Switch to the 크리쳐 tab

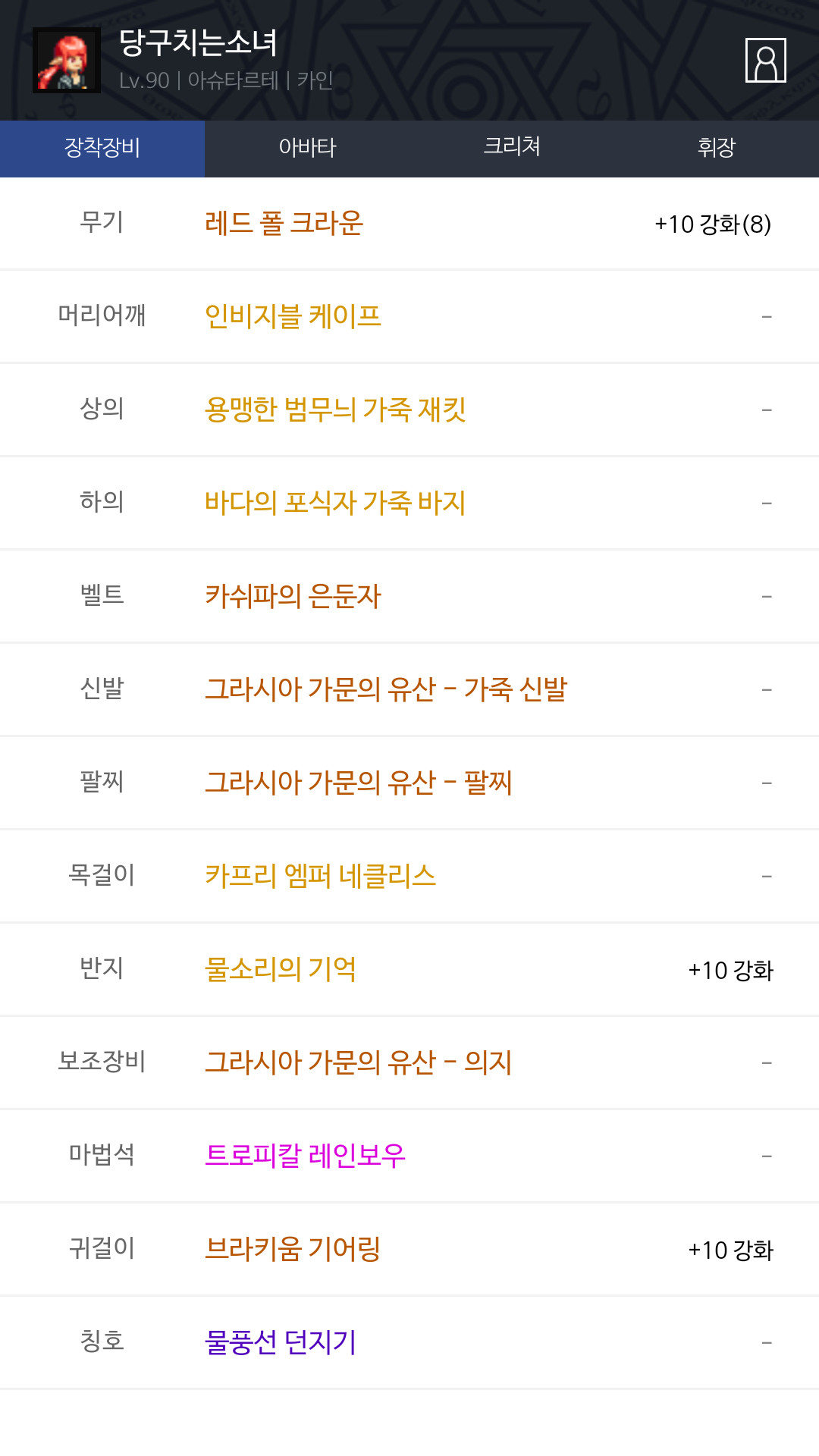coord(512,146)
